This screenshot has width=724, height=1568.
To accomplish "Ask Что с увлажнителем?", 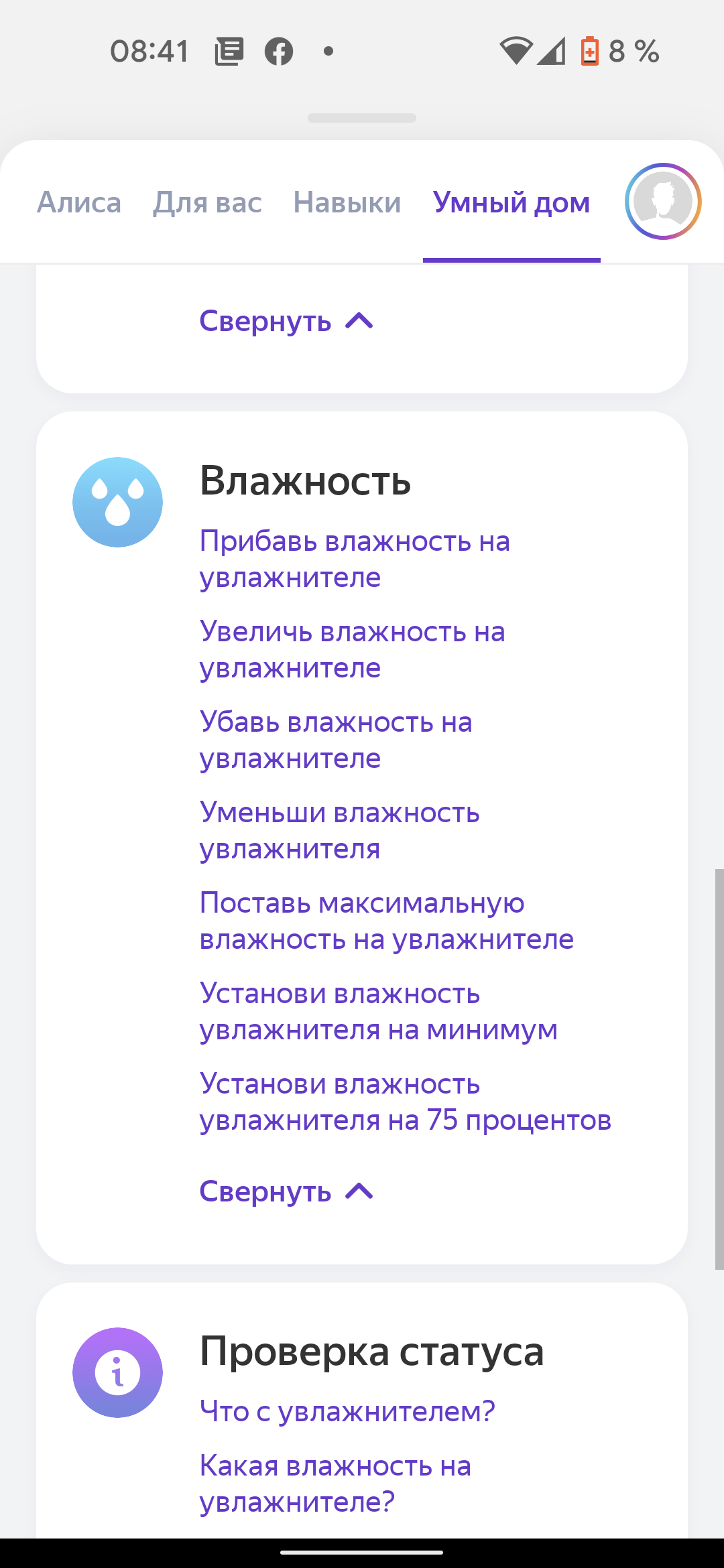I will 347,1411.
